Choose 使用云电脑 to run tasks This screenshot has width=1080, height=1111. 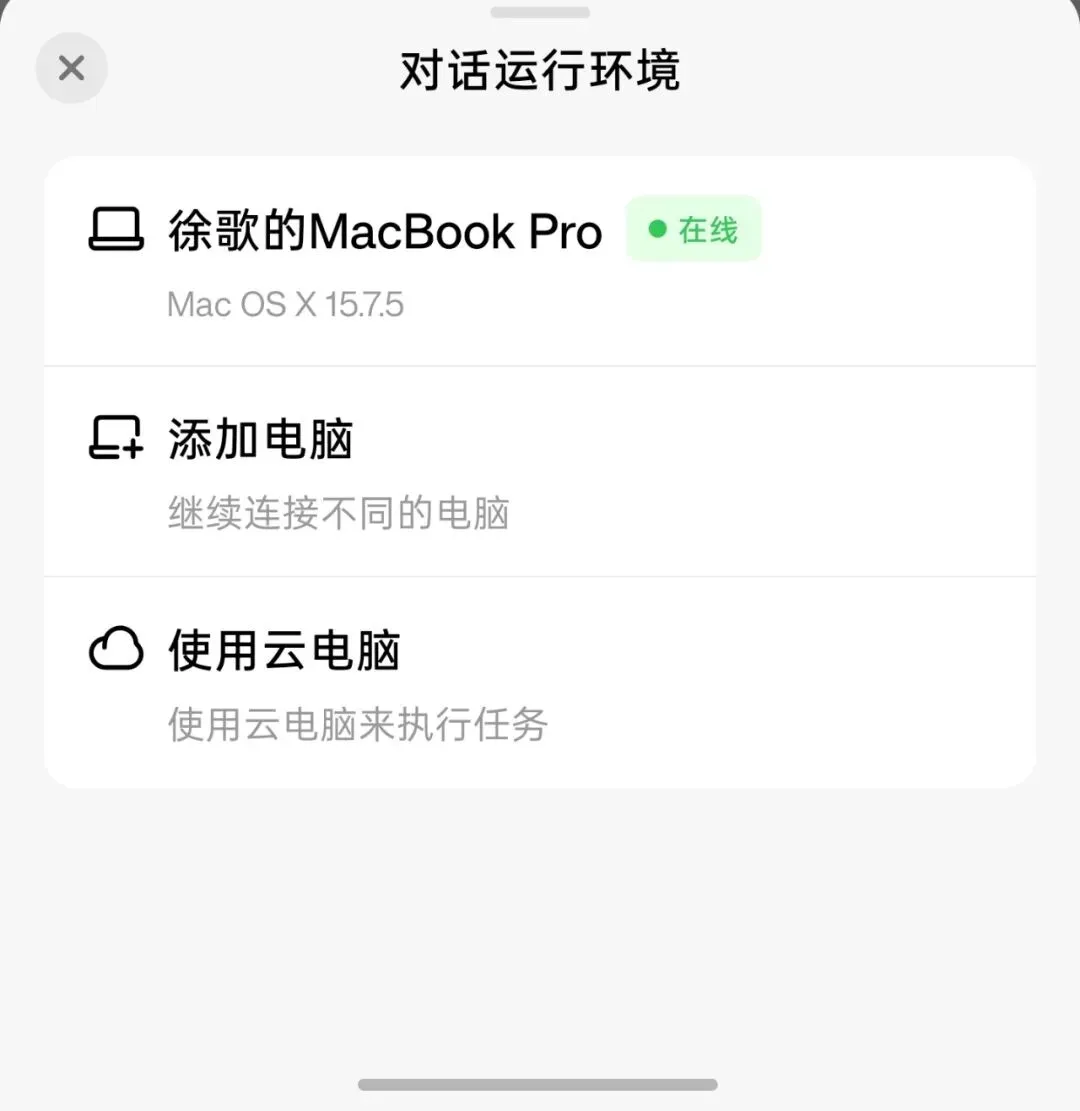click(x=540, y=682)
